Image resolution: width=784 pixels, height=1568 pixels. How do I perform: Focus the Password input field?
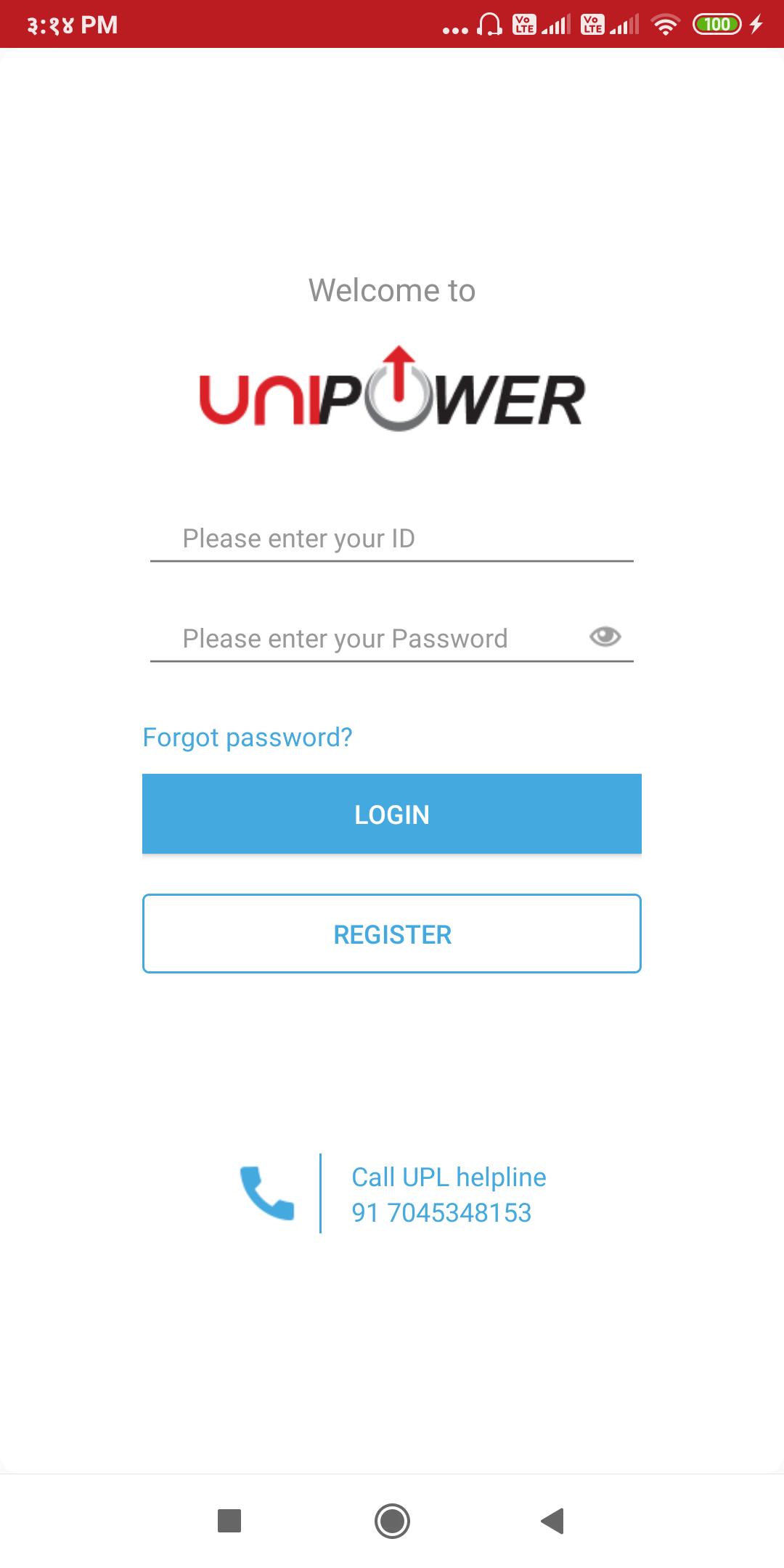coord(363,639)
